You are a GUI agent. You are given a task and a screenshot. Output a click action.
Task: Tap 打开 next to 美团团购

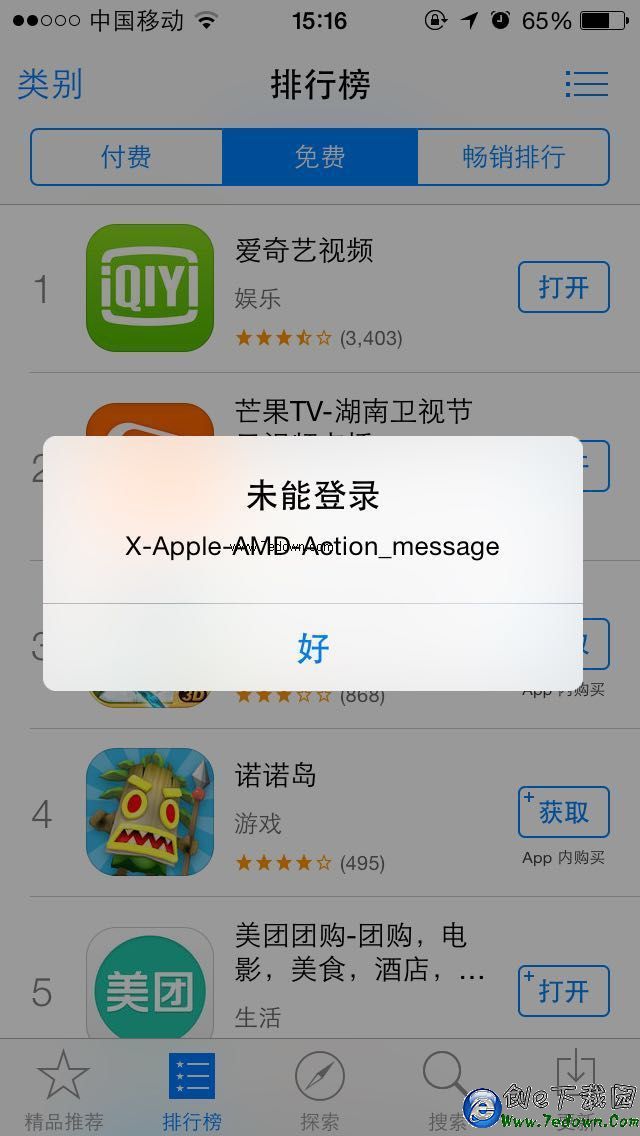[x=563, y=991]
